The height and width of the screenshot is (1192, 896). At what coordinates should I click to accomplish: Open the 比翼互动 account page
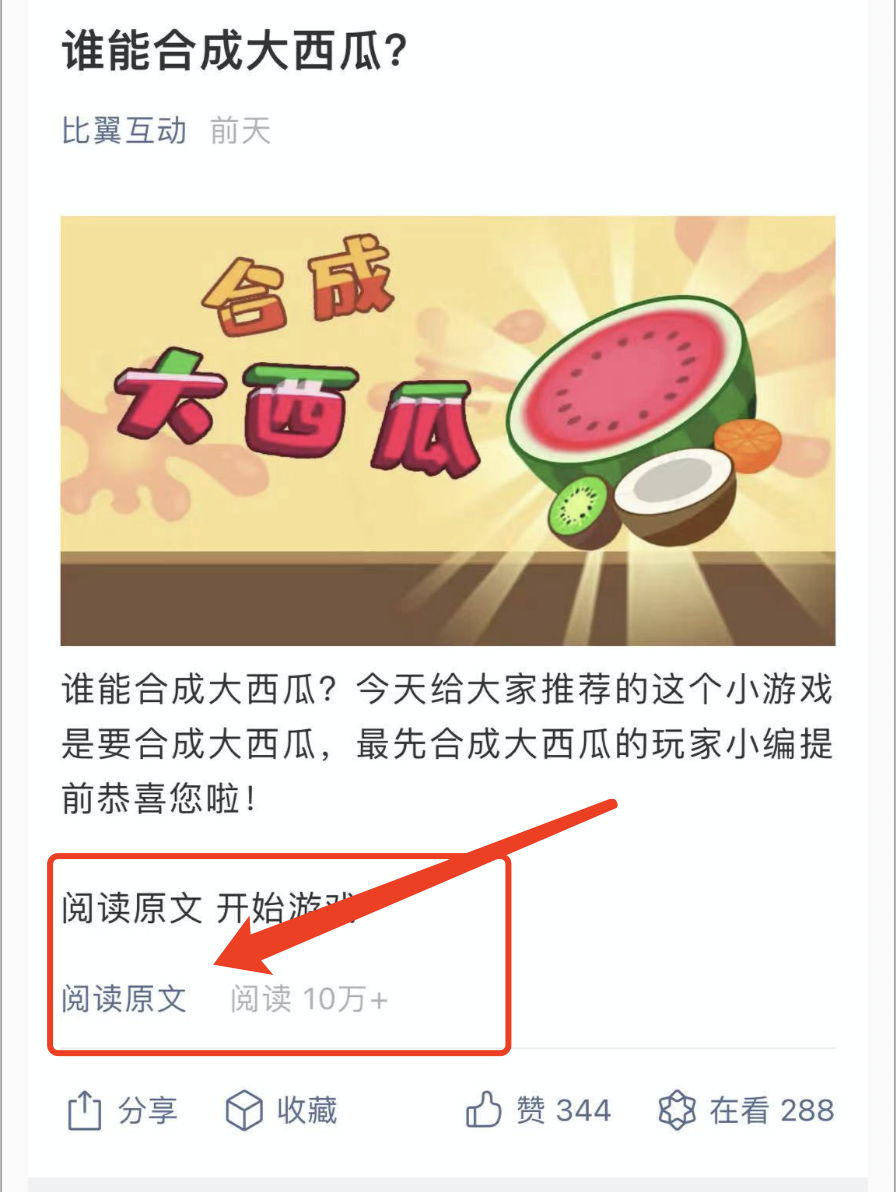click(124, 131)
